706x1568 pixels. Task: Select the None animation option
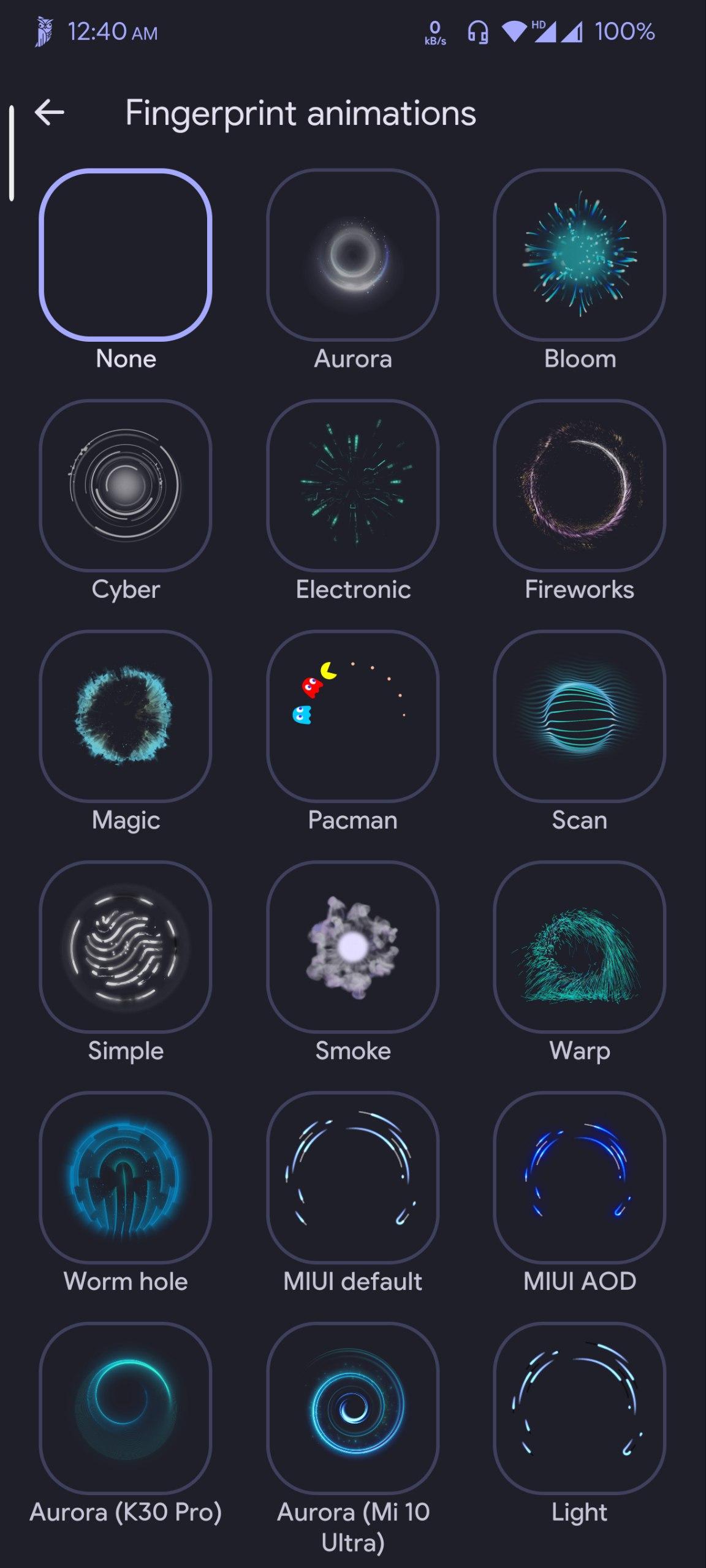pyautogui.click(x=126, y=255)
